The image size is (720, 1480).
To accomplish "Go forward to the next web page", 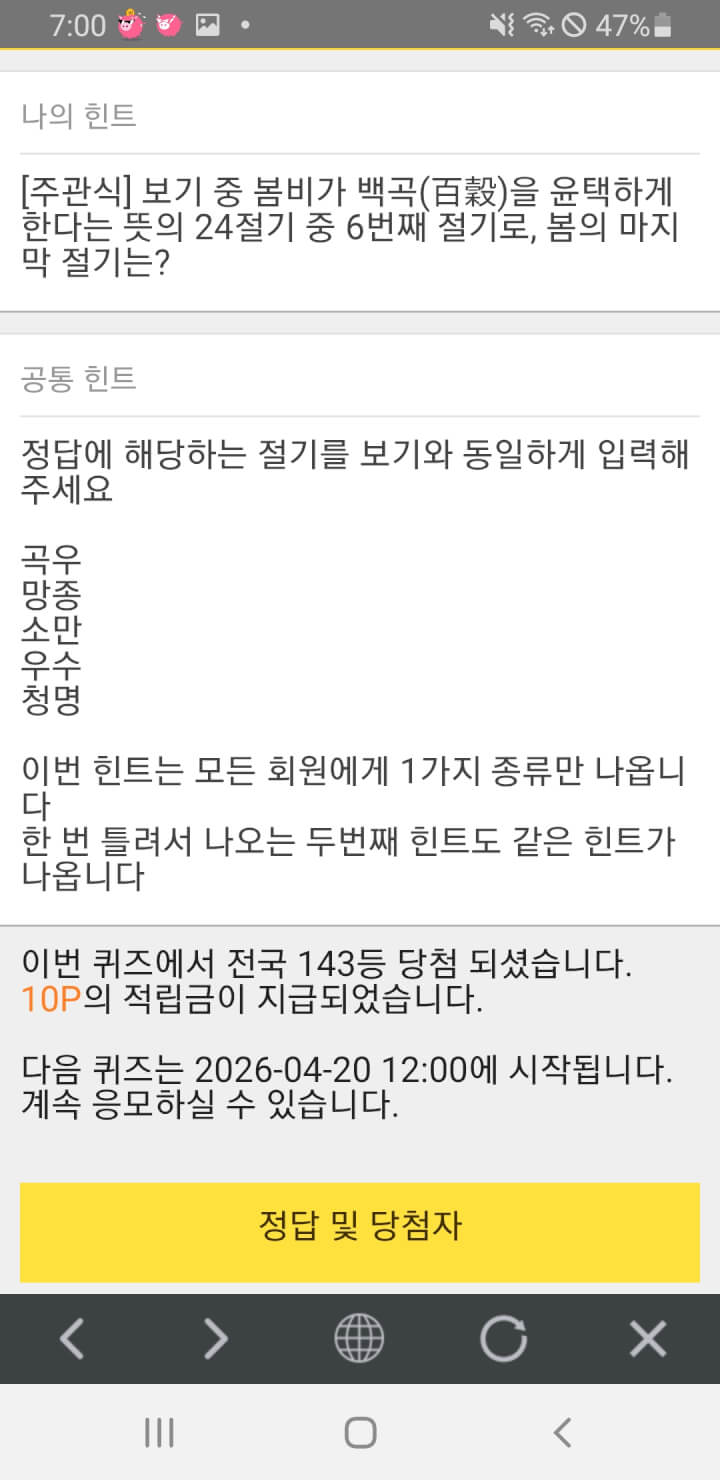I will (216, 1338).
